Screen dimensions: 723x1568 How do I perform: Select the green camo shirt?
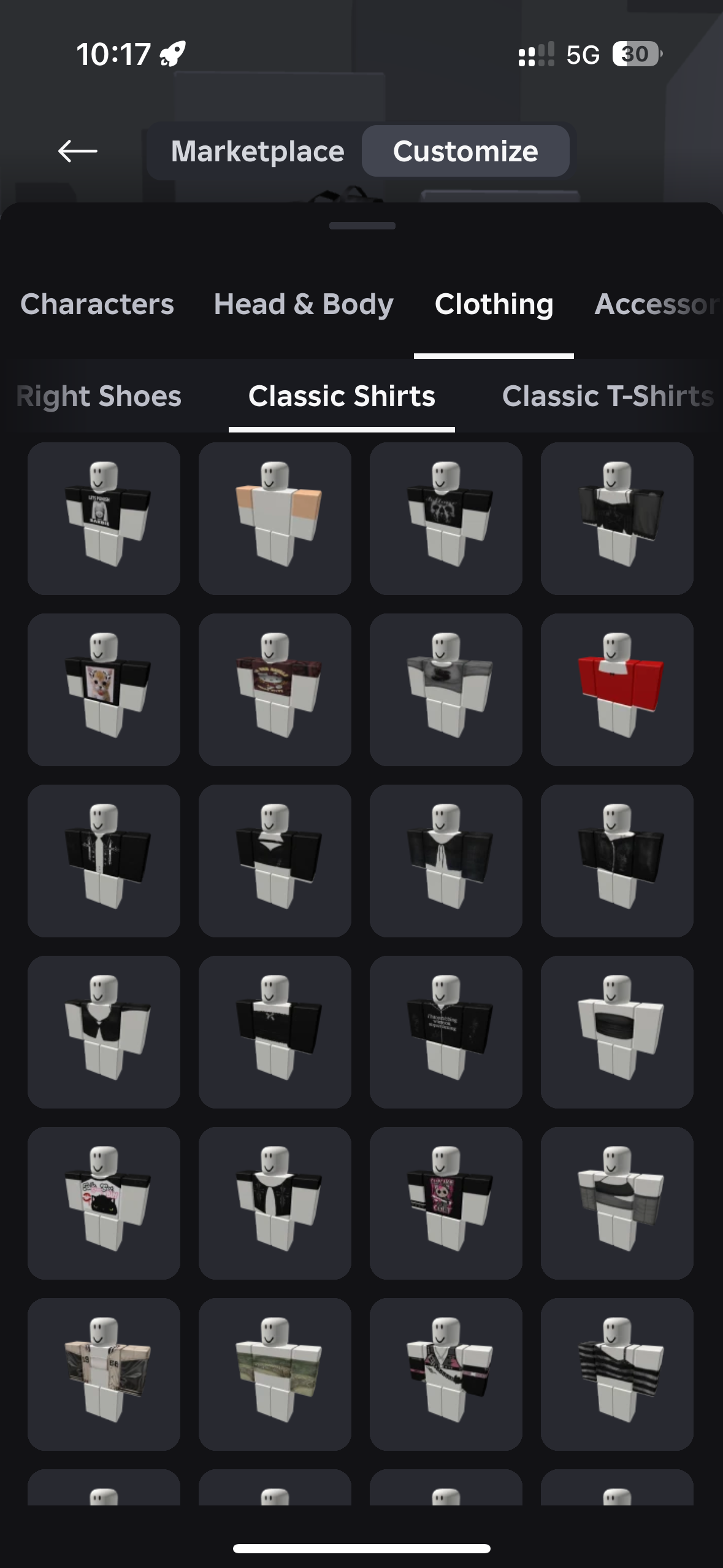click(x=275, y=1374)
